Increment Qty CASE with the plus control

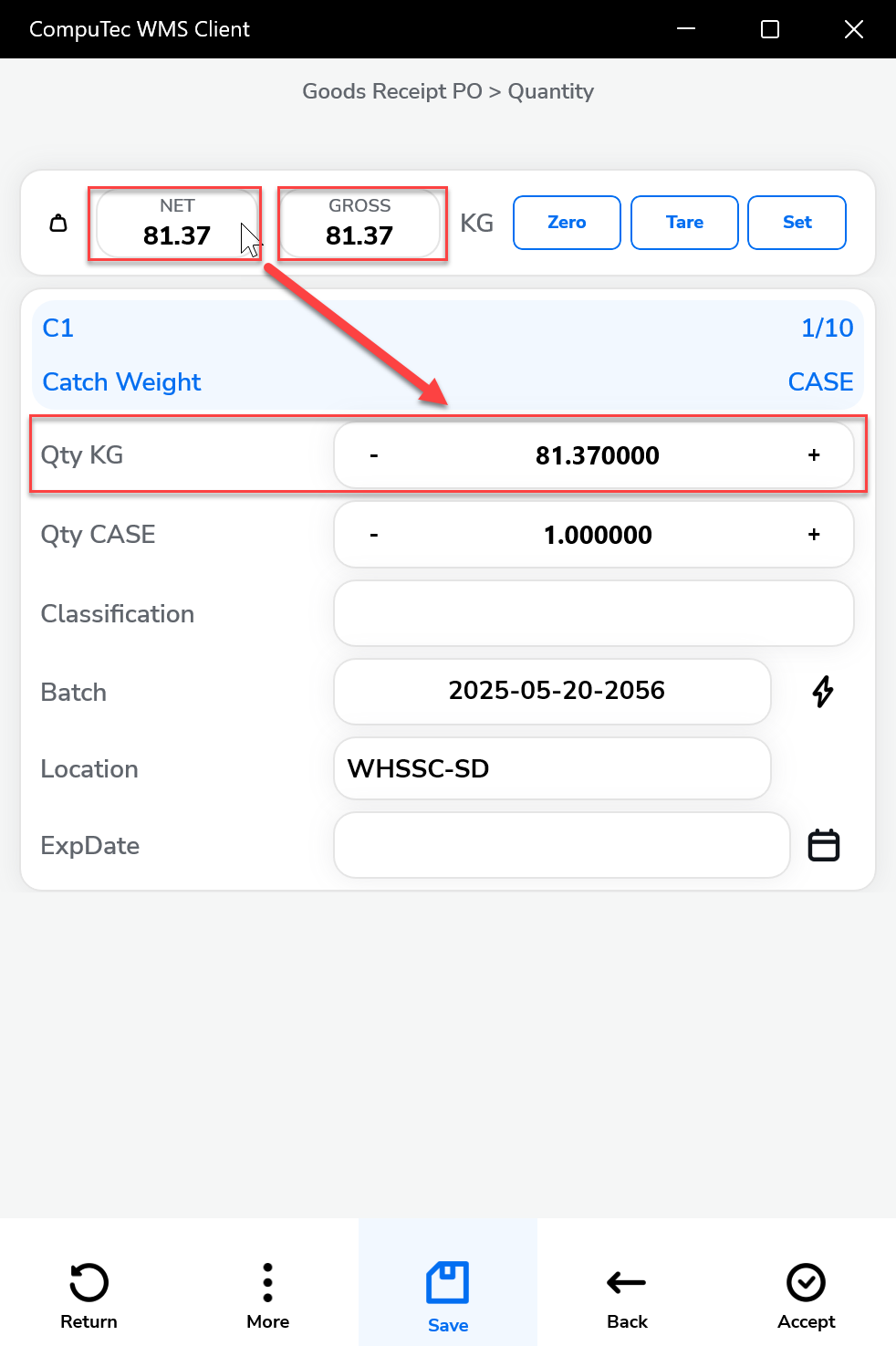[x=813, y=535]
